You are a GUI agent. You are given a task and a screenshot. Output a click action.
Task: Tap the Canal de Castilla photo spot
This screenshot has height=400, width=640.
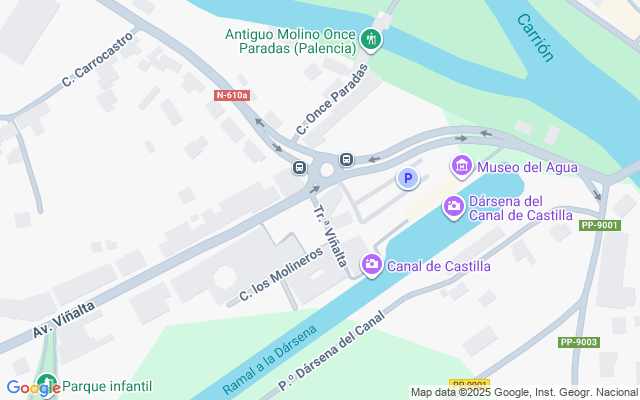(x=372, y=265)
